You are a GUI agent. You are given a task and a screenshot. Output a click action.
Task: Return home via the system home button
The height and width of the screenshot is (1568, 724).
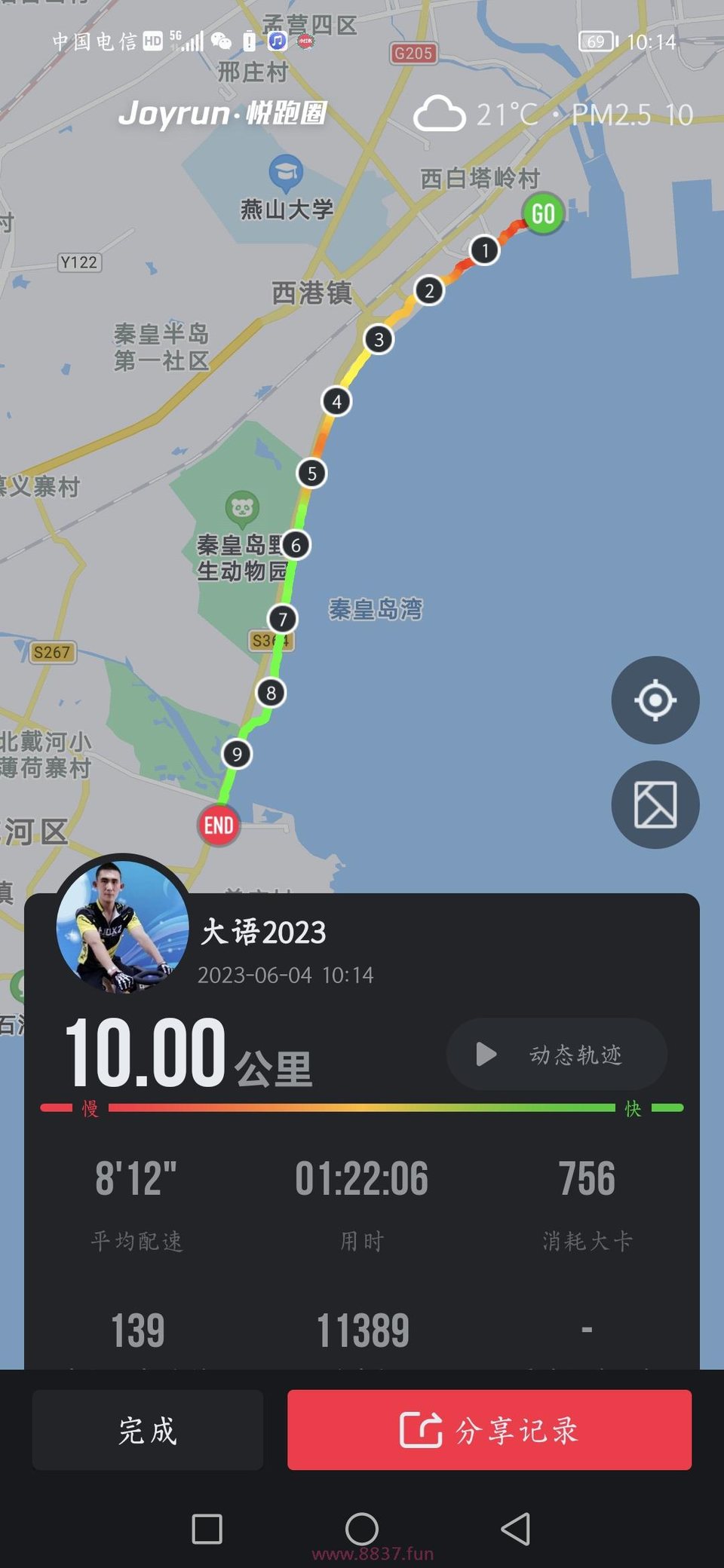[362, 1529]
